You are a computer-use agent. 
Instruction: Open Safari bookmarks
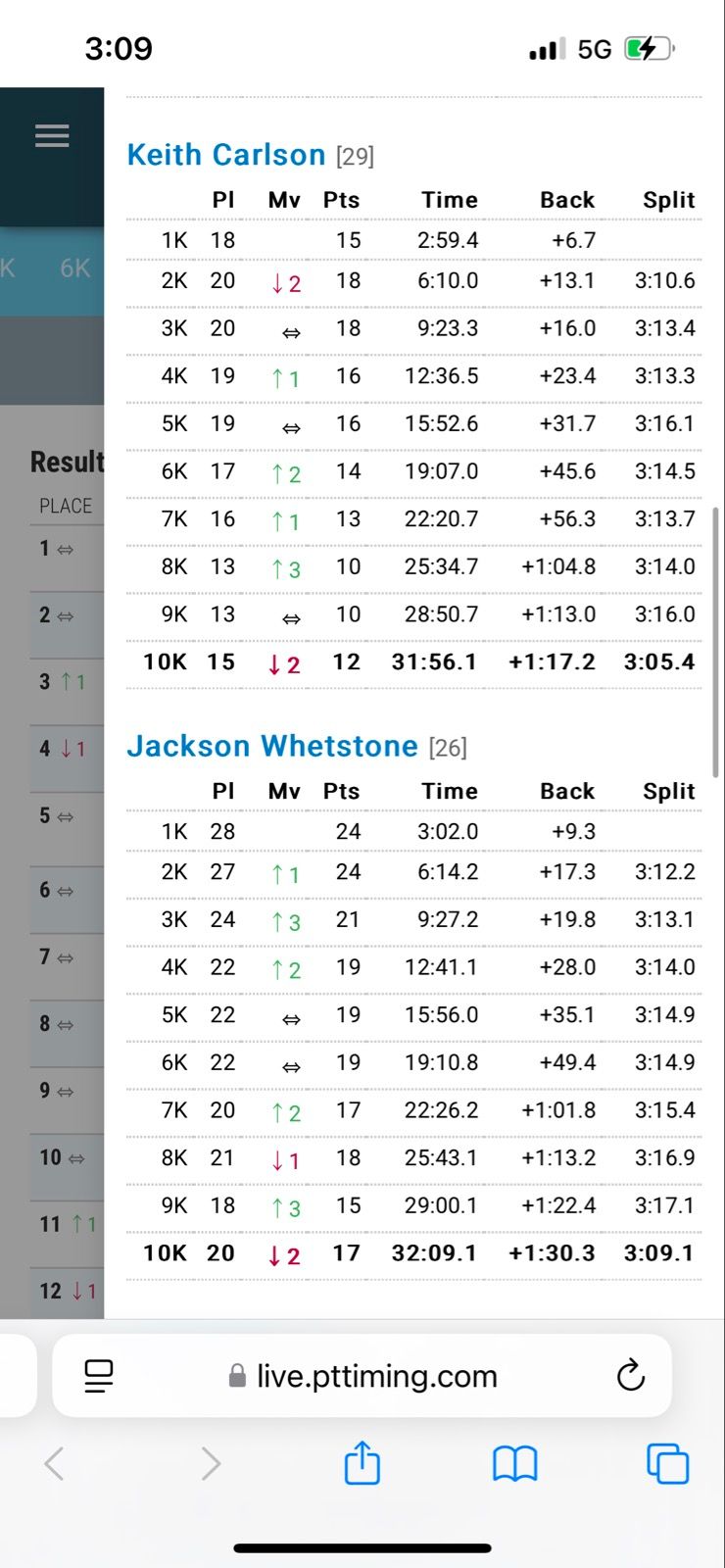pos(515,1464)
